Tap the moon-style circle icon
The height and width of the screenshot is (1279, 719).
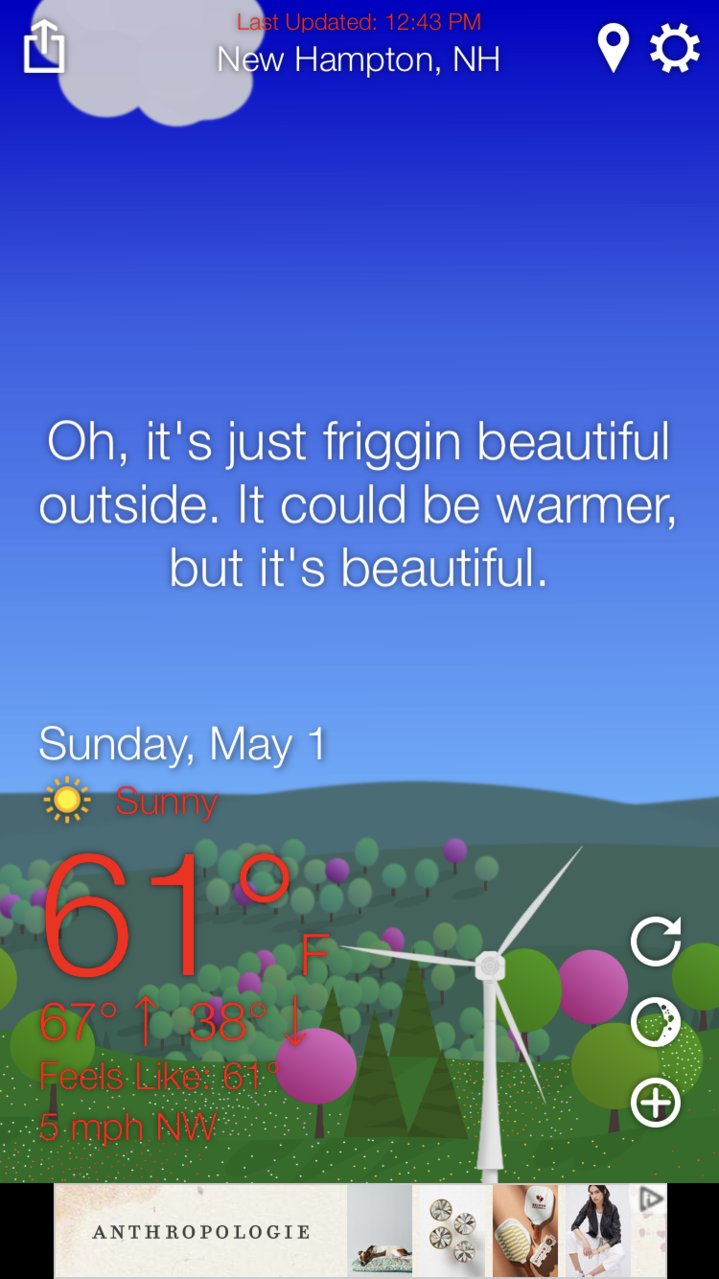(x=656, y=1022)
